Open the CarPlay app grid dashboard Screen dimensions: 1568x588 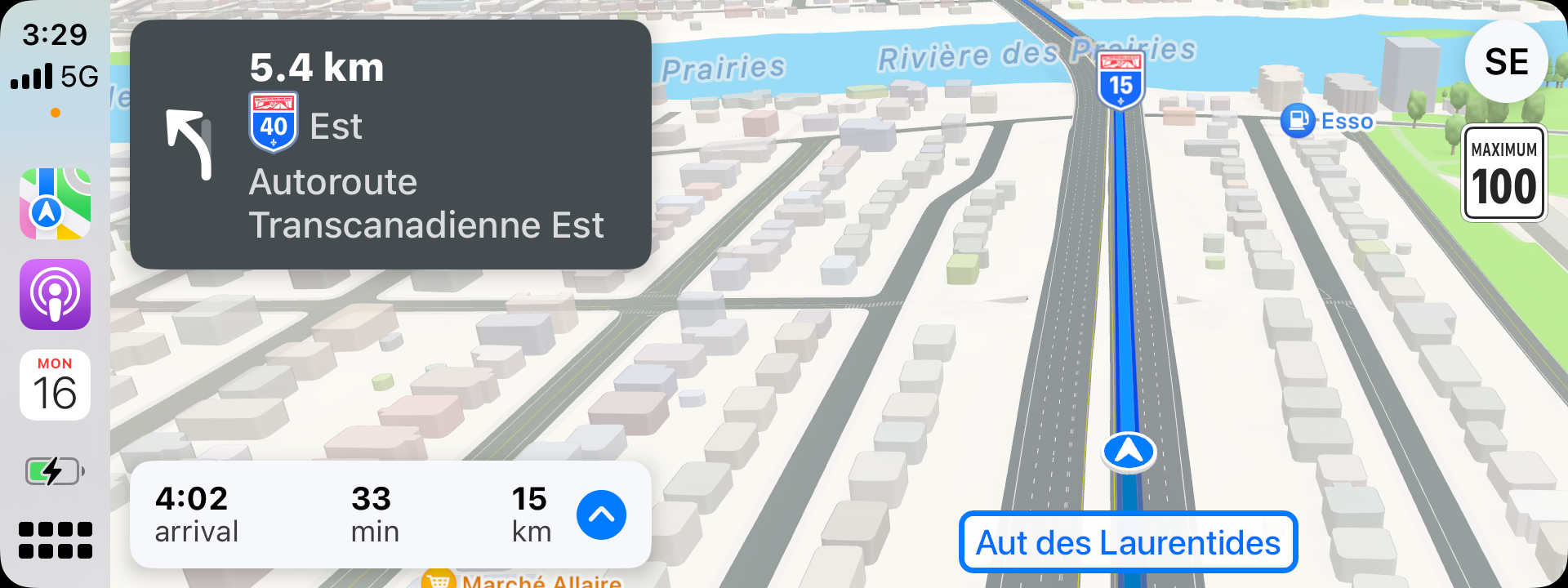point(55,540)
